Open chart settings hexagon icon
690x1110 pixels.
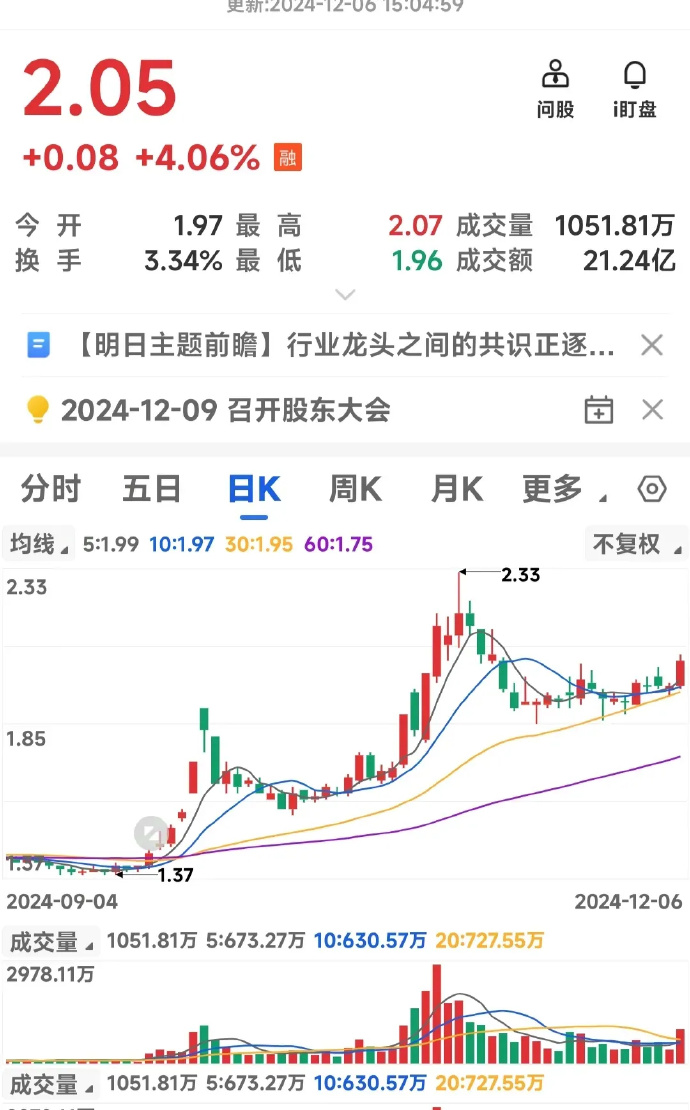click(x=652, y=489)
